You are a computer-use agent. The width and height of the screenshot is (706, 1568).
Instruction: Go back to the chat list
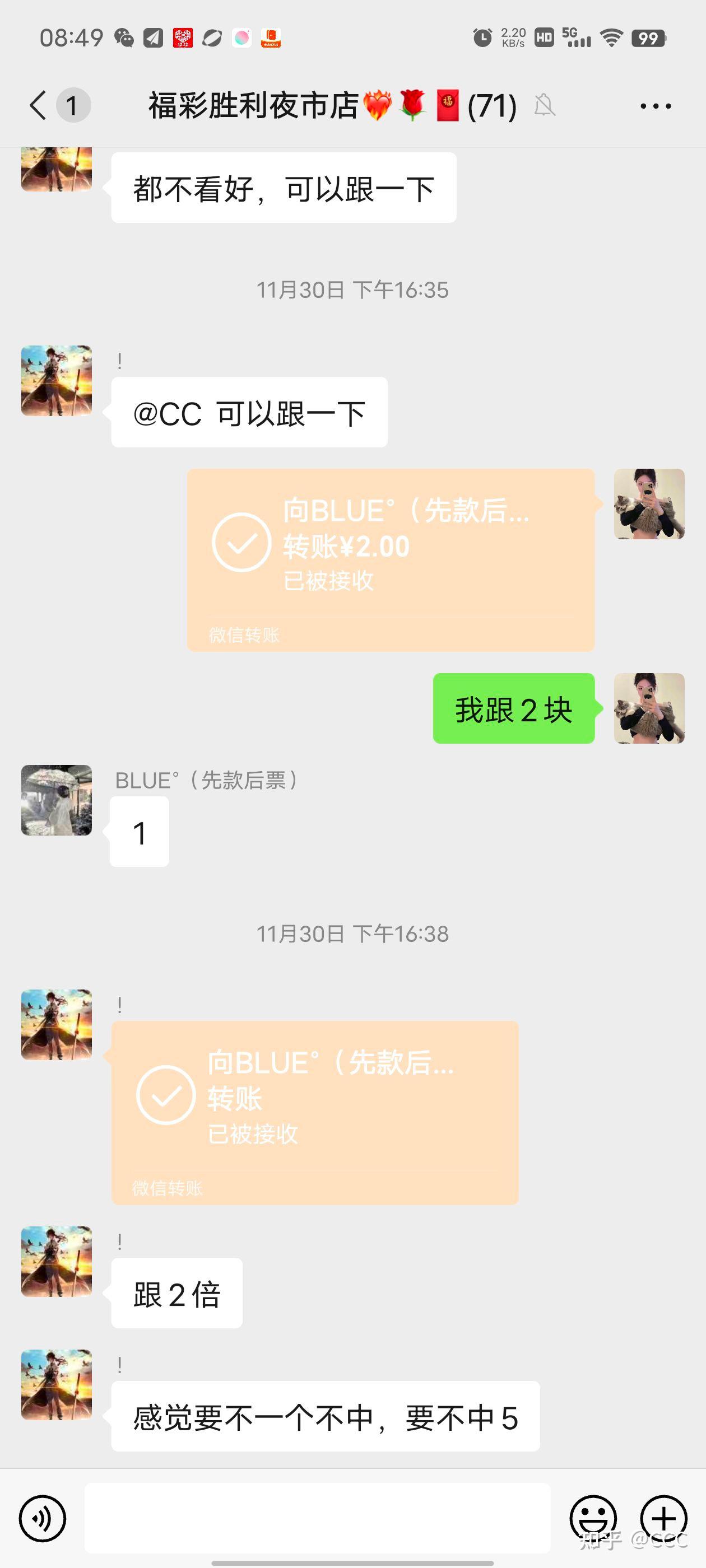[x=38, y=106]
